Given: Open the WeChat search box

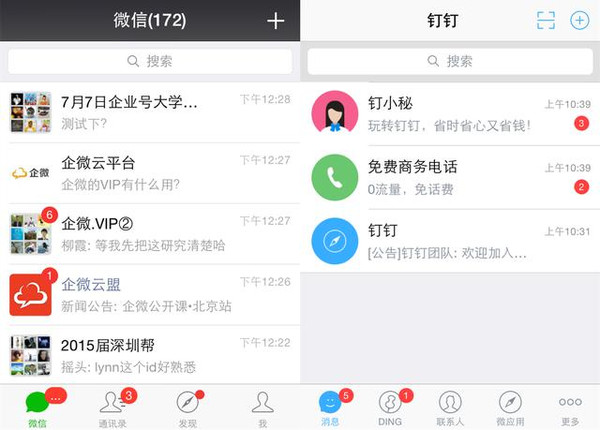Looking at the screenshot, I should (x=150, y=61).
